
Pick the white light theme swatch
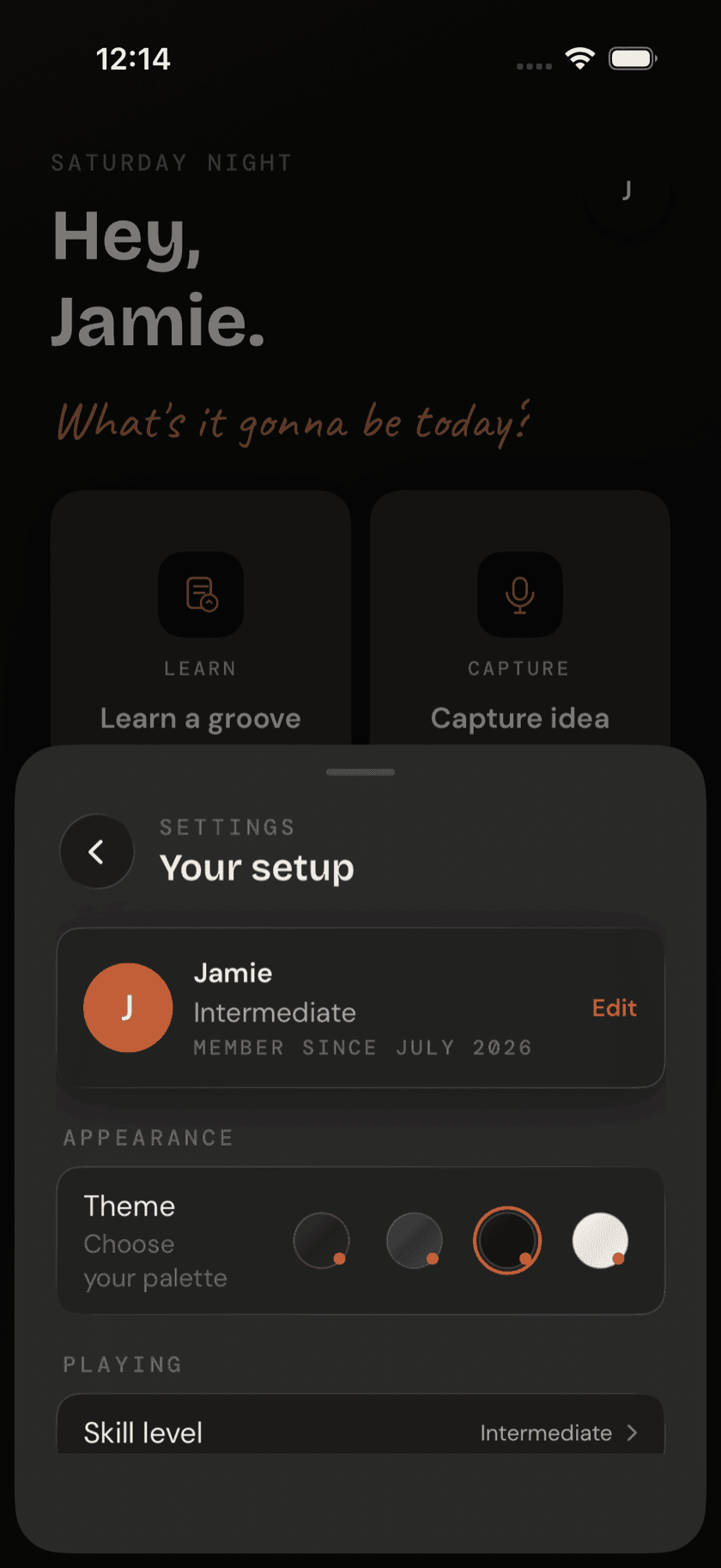[600, 1241]
